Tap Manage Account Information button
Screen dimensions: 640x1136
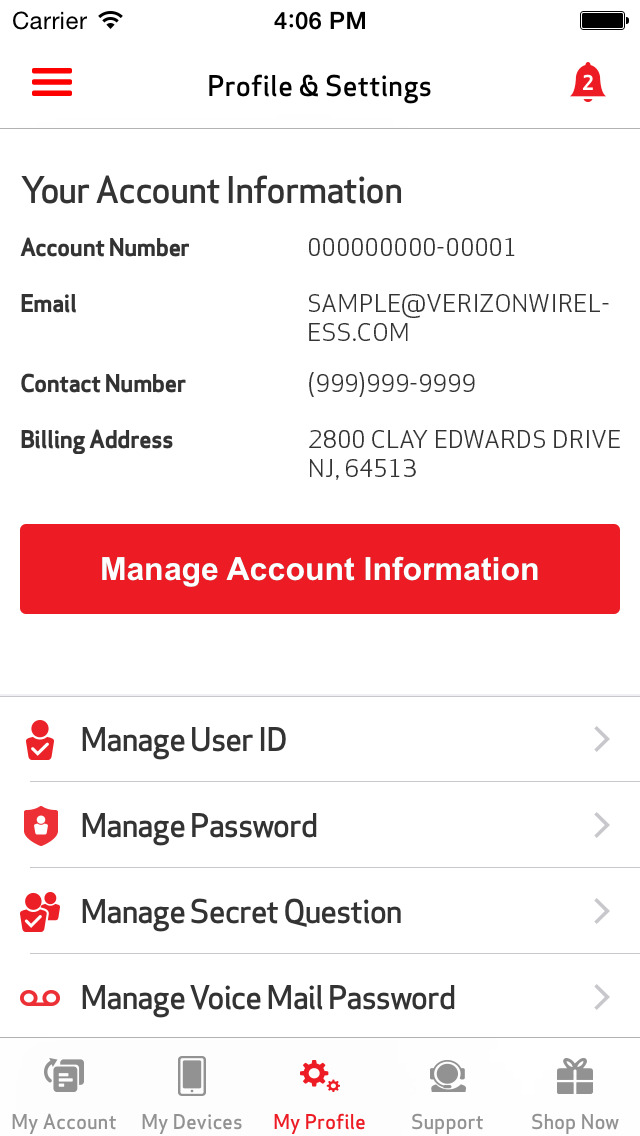click(320, 569)
